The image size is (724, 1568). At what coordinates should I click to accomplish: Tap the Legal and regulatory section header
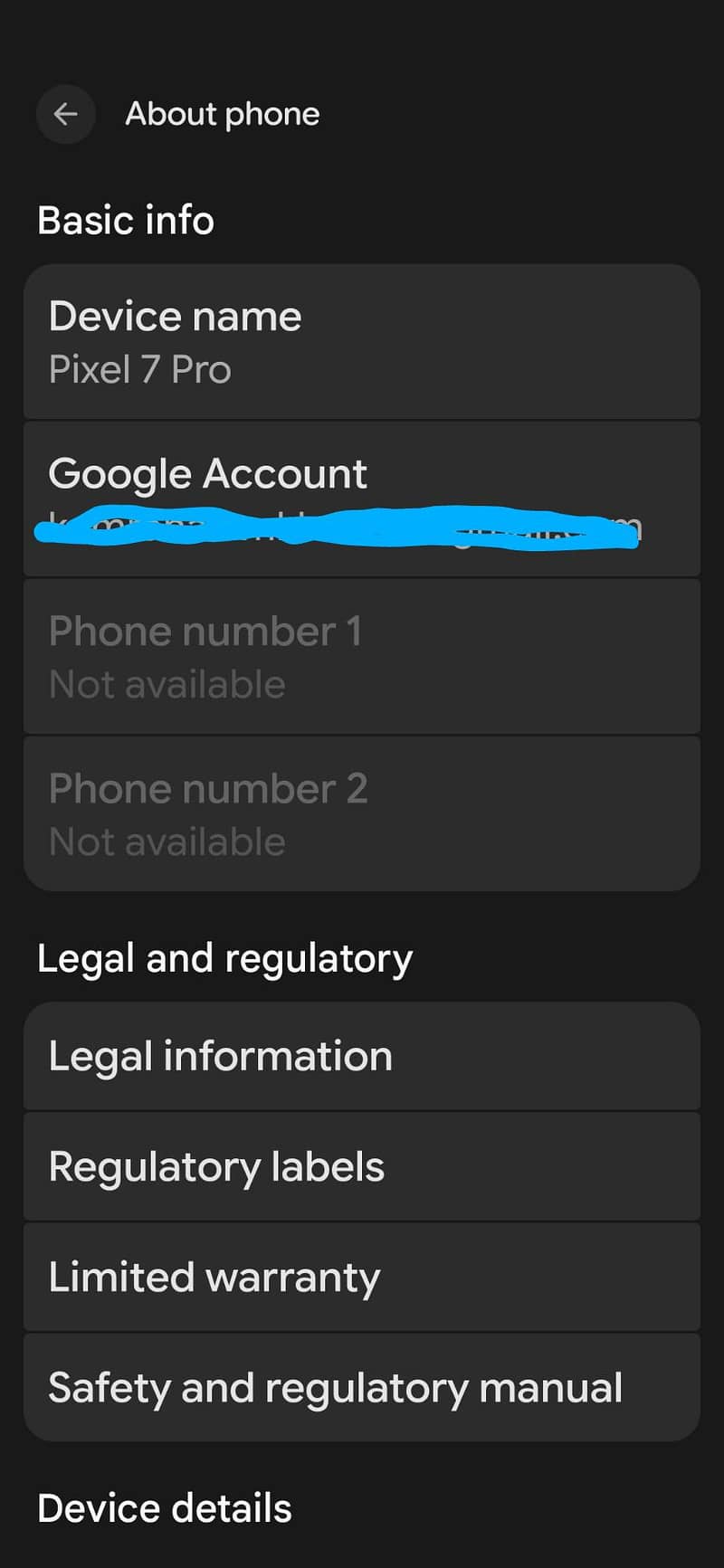pos(225,958)
